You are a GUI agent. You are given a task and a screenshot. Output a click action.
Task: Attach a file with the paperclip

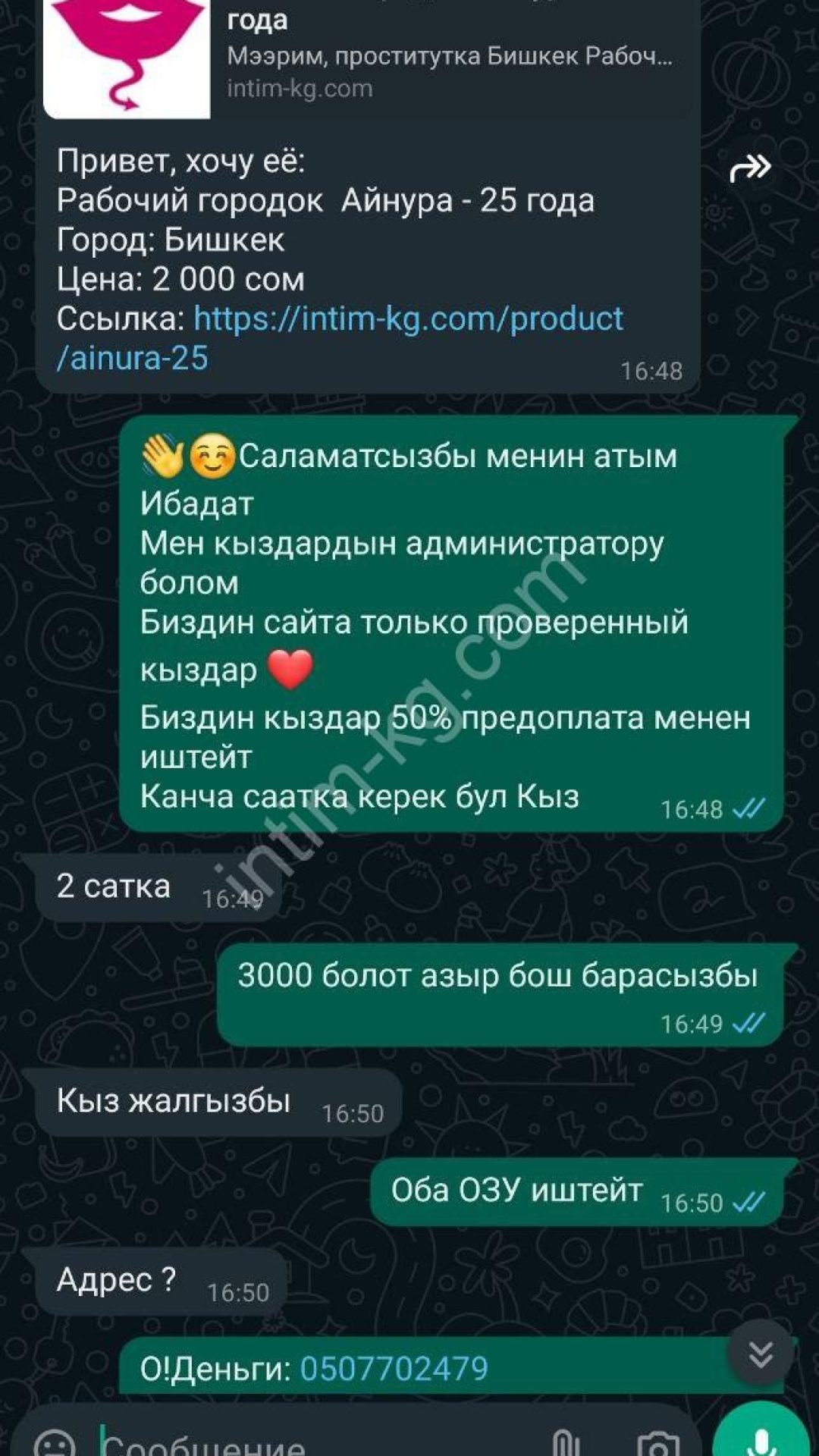point(566,1442)
